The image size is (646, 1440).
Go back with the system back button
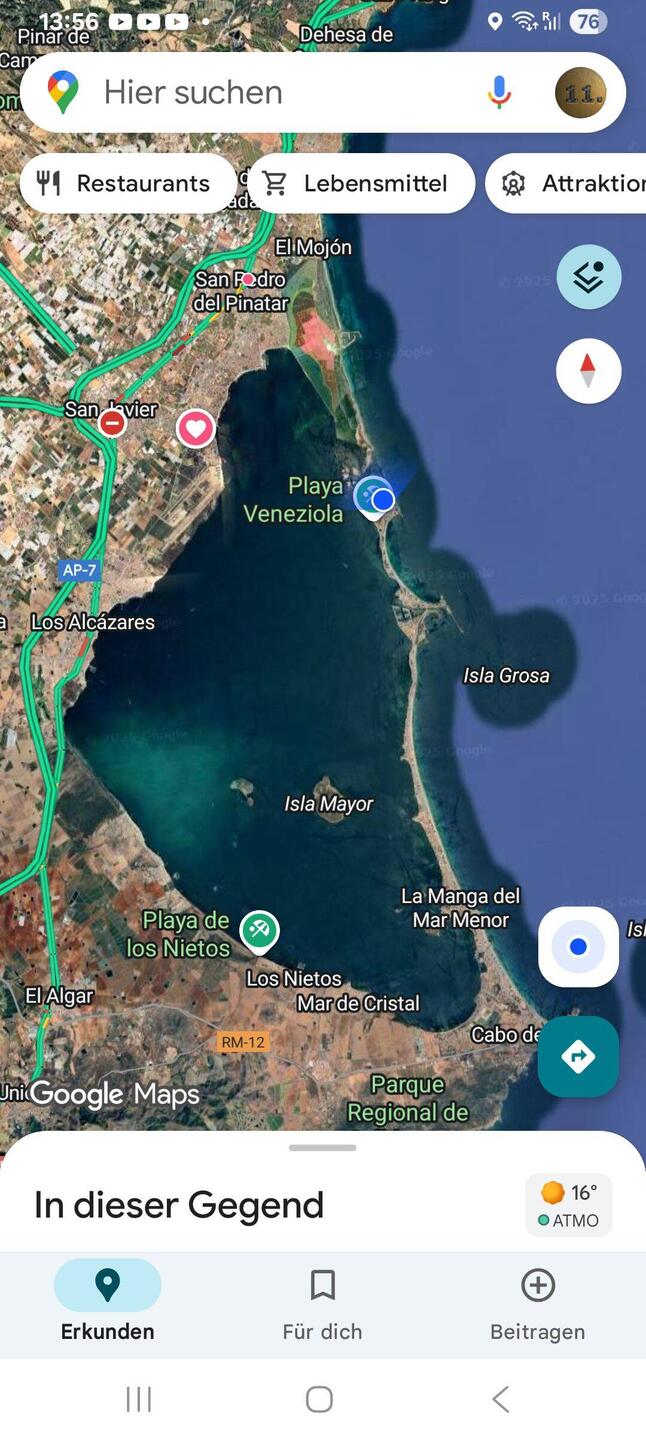point(501,1399)
